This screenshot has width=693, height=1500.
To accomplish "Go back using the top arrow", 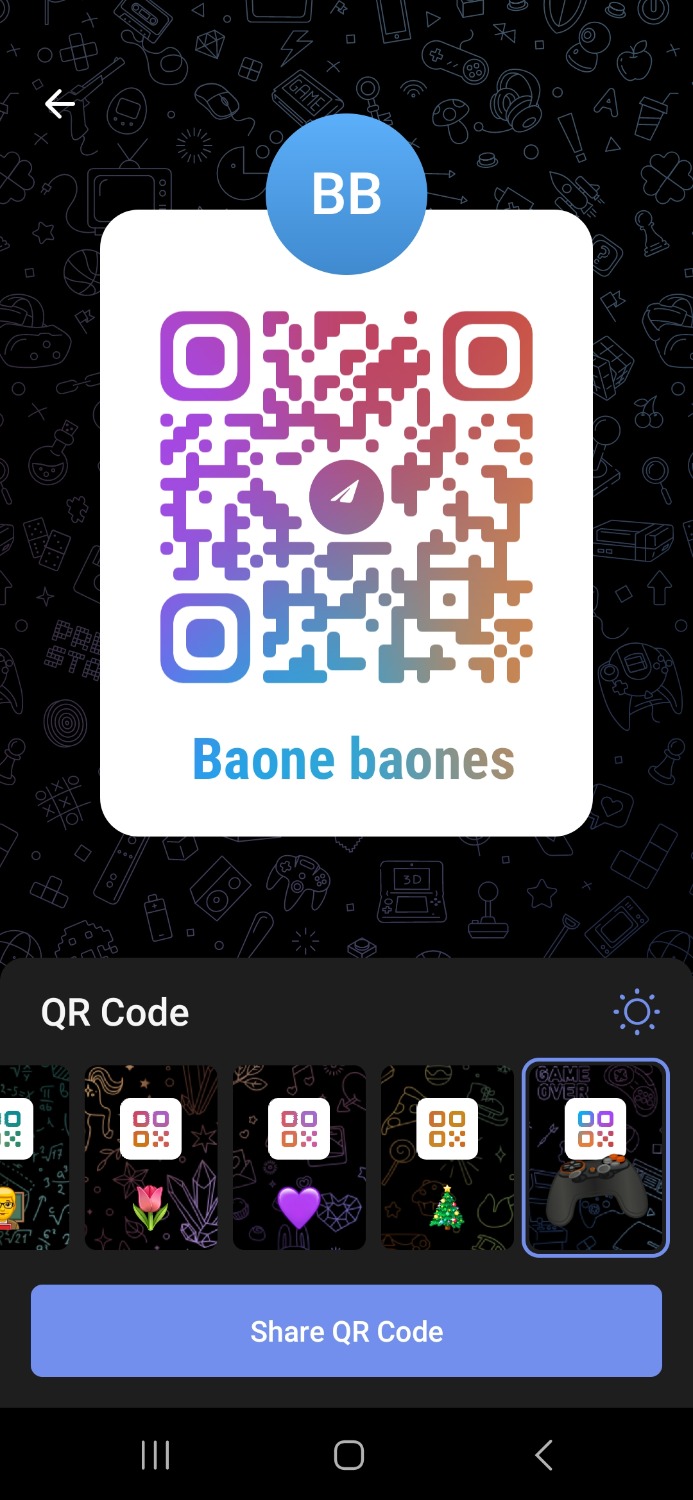I will pyautogui.click(x=60, y=103).
